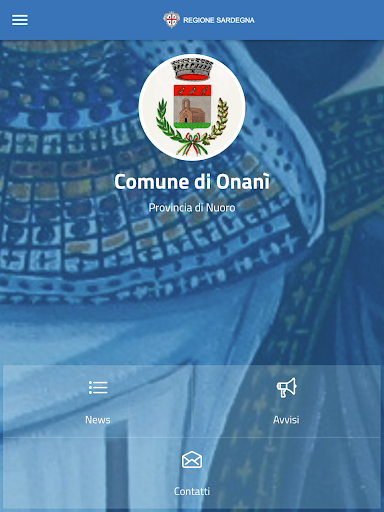The height and width of the screenshot is (512, 384).
Task: Open the Contatti section
Action: [192, 473]
